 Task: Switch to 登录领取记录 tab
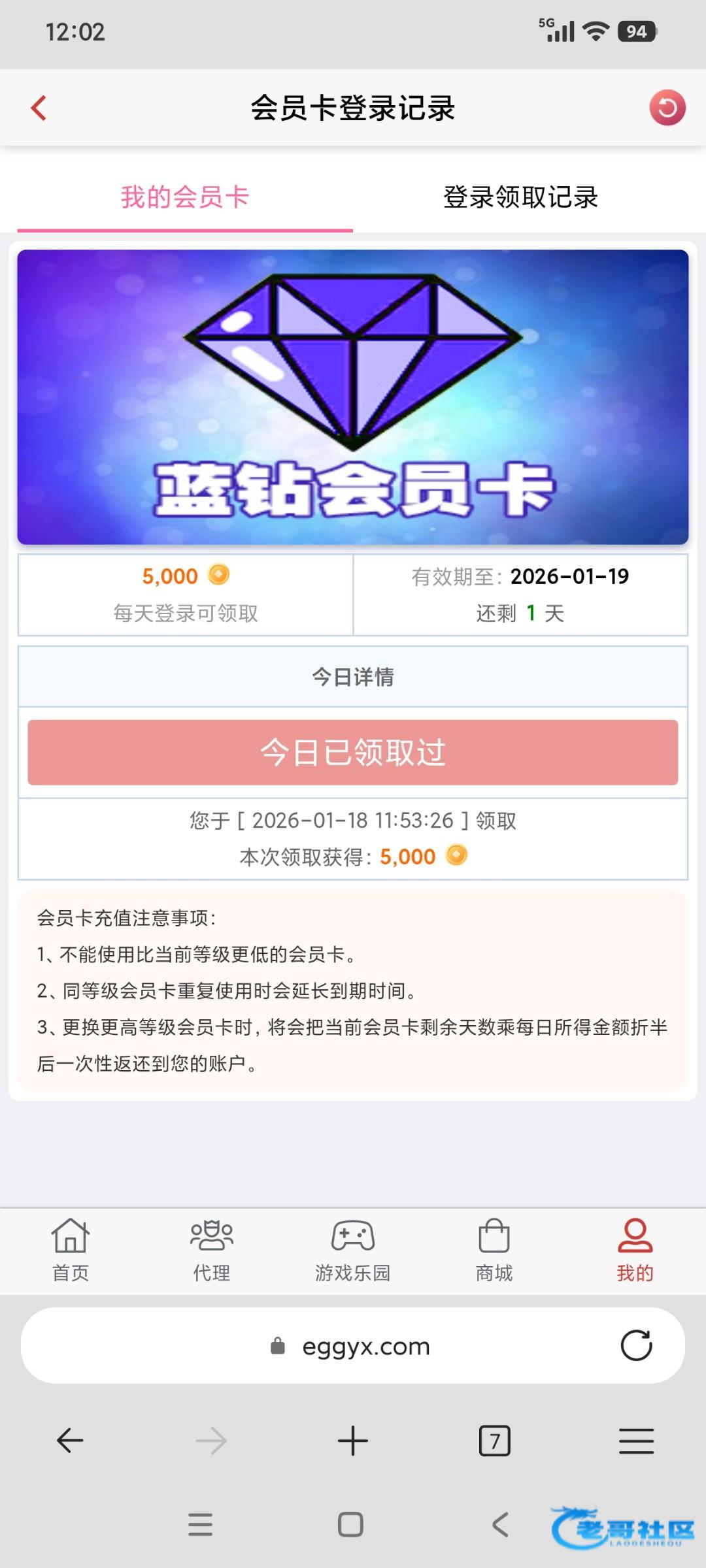(520, 197)
